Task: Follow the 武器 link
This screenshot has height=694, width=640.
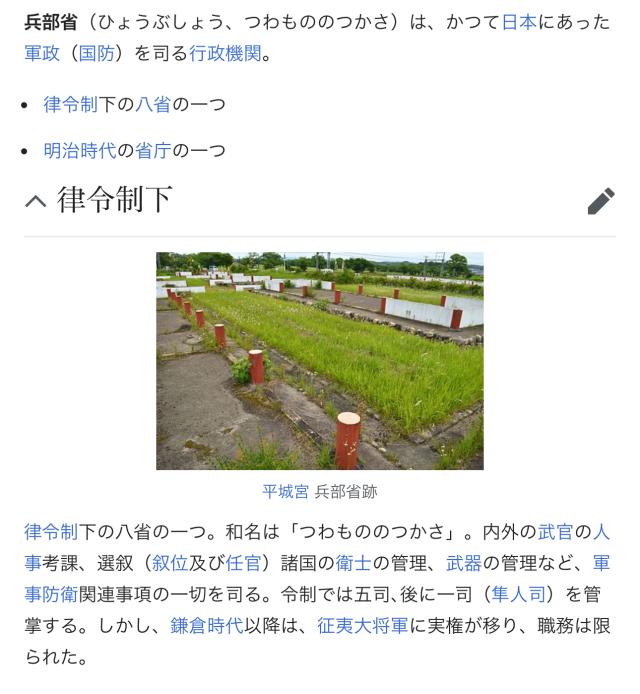Action: (464, 563)
